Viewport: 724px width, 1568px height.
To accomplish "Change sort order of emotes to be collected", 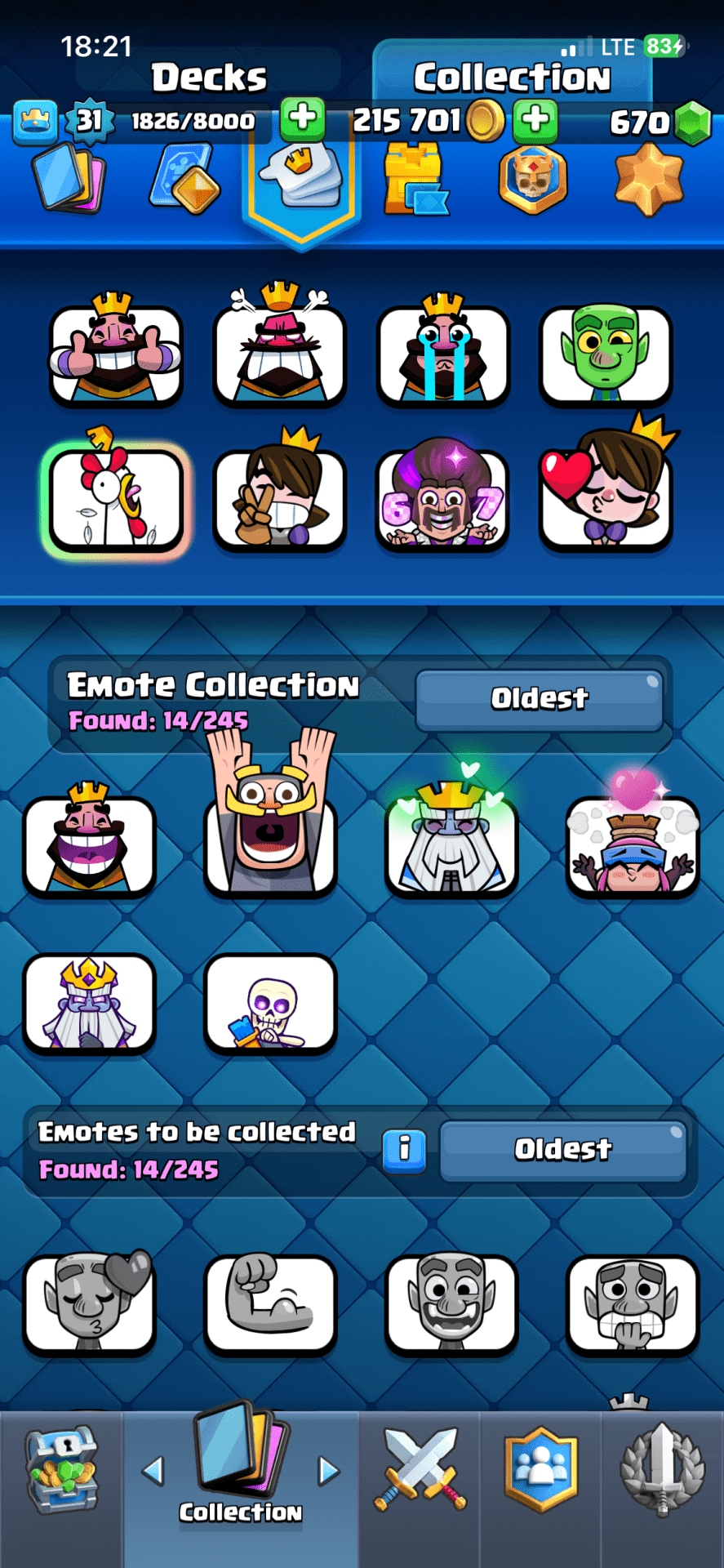I will (x=562, y=1150).
